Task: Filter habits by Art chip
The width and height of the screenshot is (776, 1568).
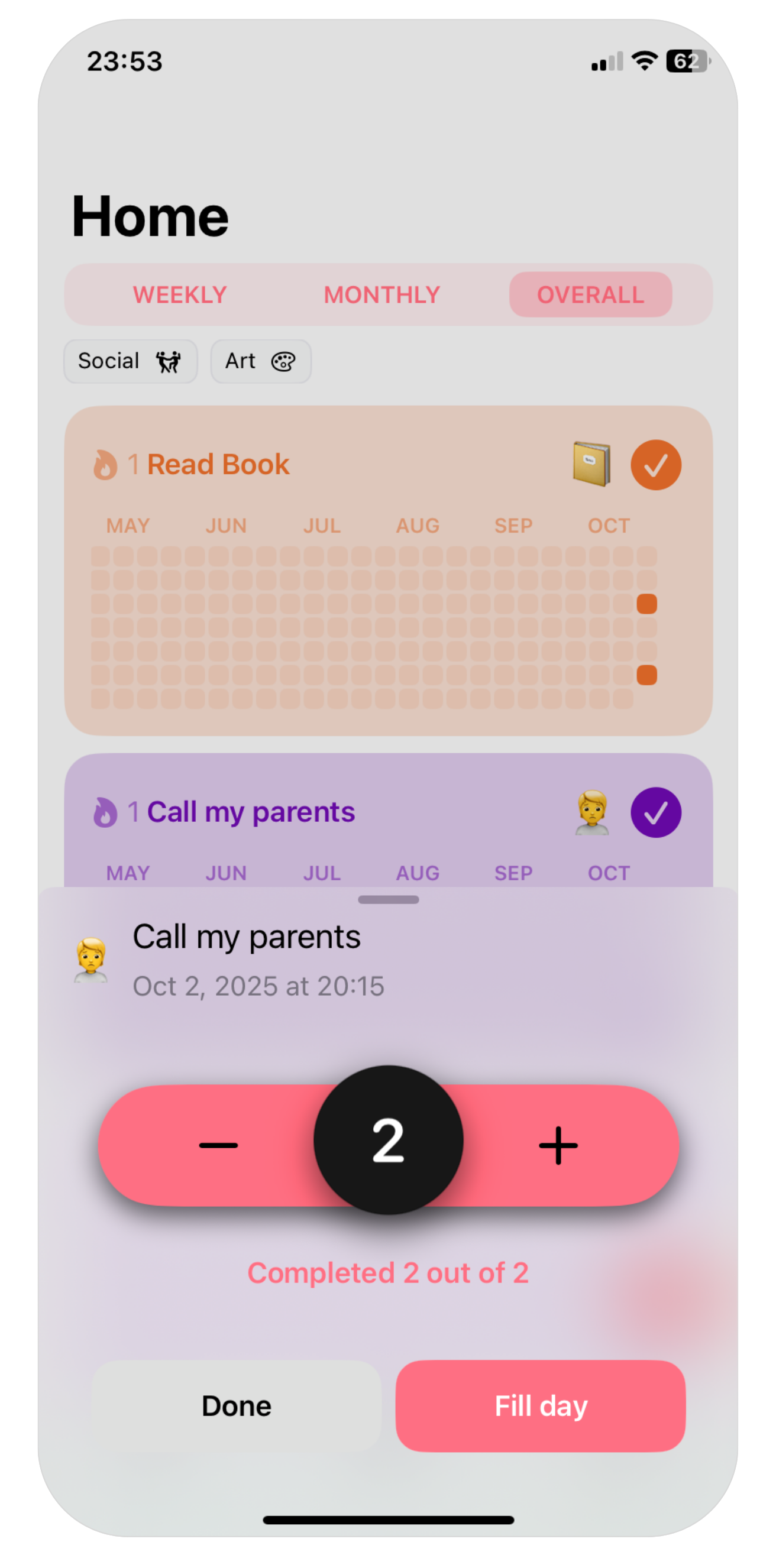Action: tap(261, 362)
